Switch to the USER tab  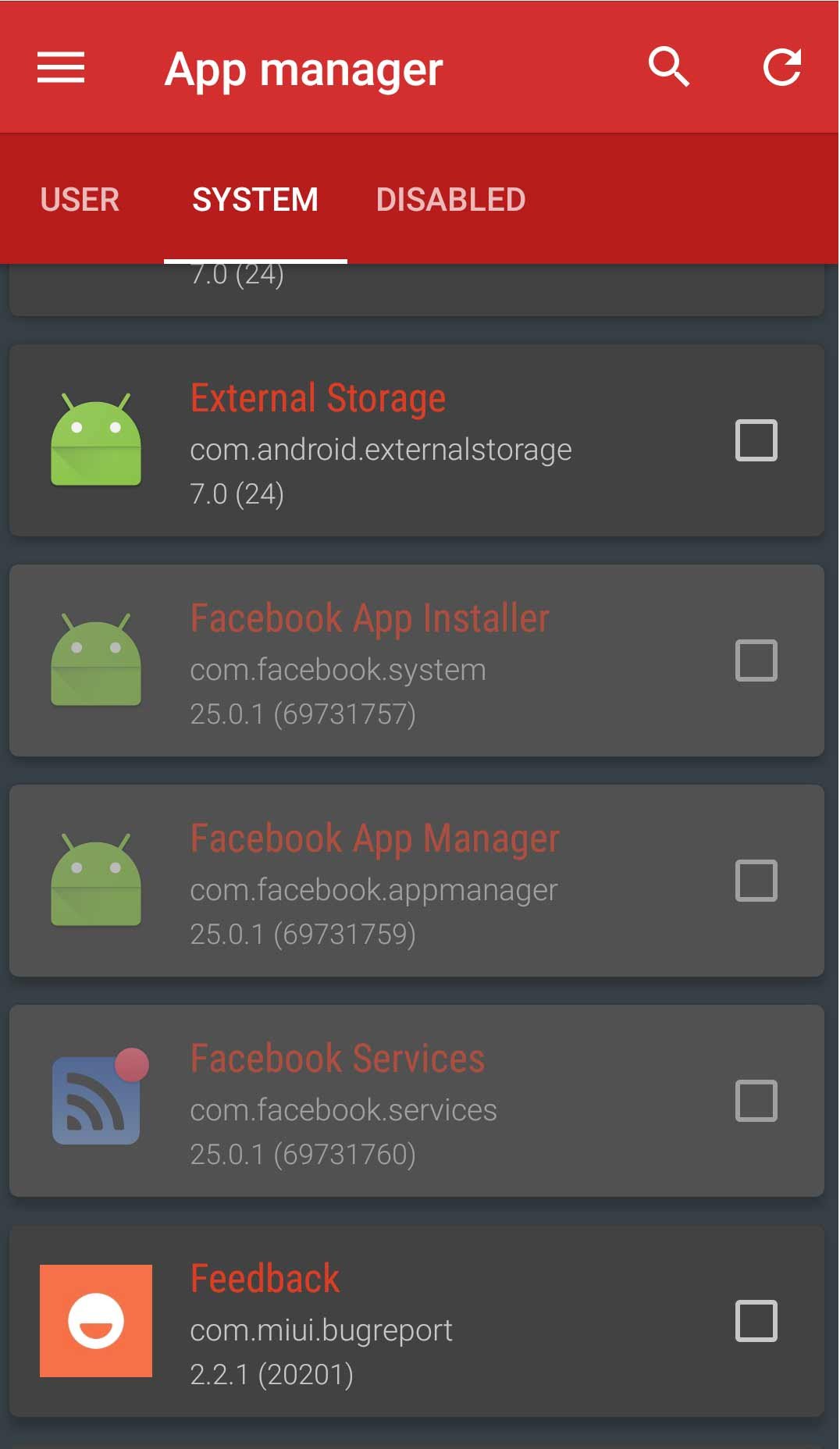80,199
